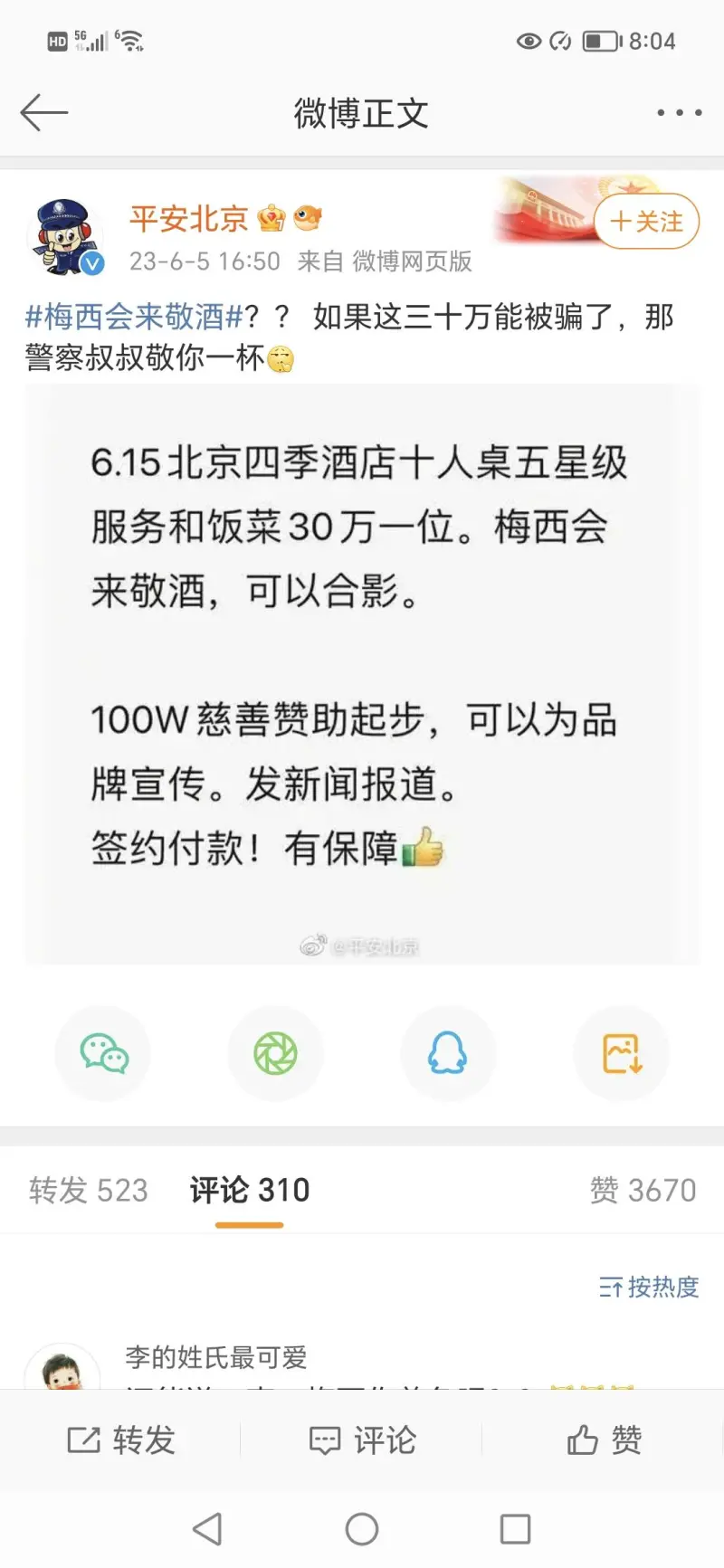Tap the system home button
Image resolution: width=724 pixels, height=1568 pixels.
click(362, 1530)
